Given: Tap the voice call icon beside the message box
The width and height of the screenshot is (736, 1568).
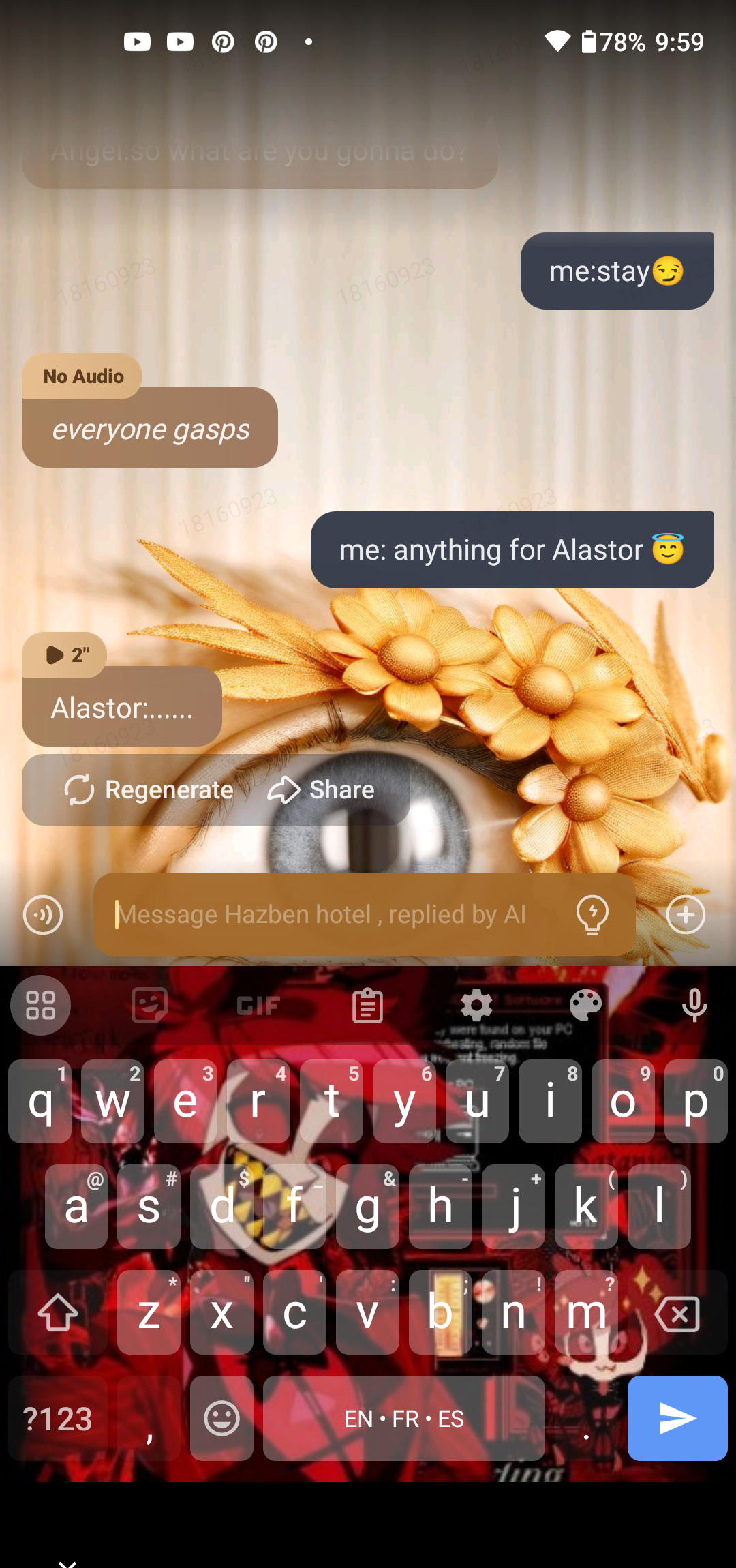Looking at the screenshot, I should [43, 915].
